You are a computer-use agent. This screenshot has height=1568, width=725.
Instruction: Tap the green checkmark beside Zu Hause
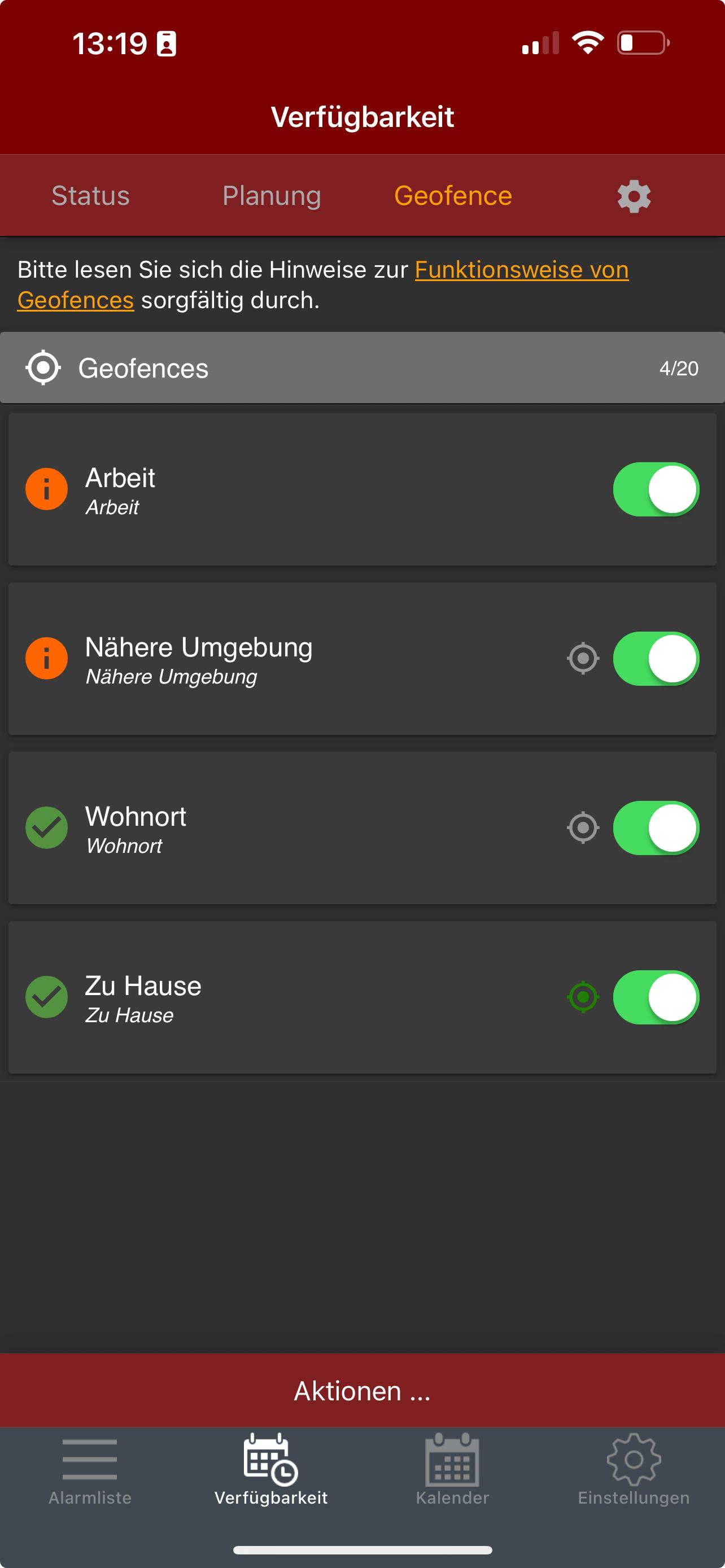tap(46, 996)
